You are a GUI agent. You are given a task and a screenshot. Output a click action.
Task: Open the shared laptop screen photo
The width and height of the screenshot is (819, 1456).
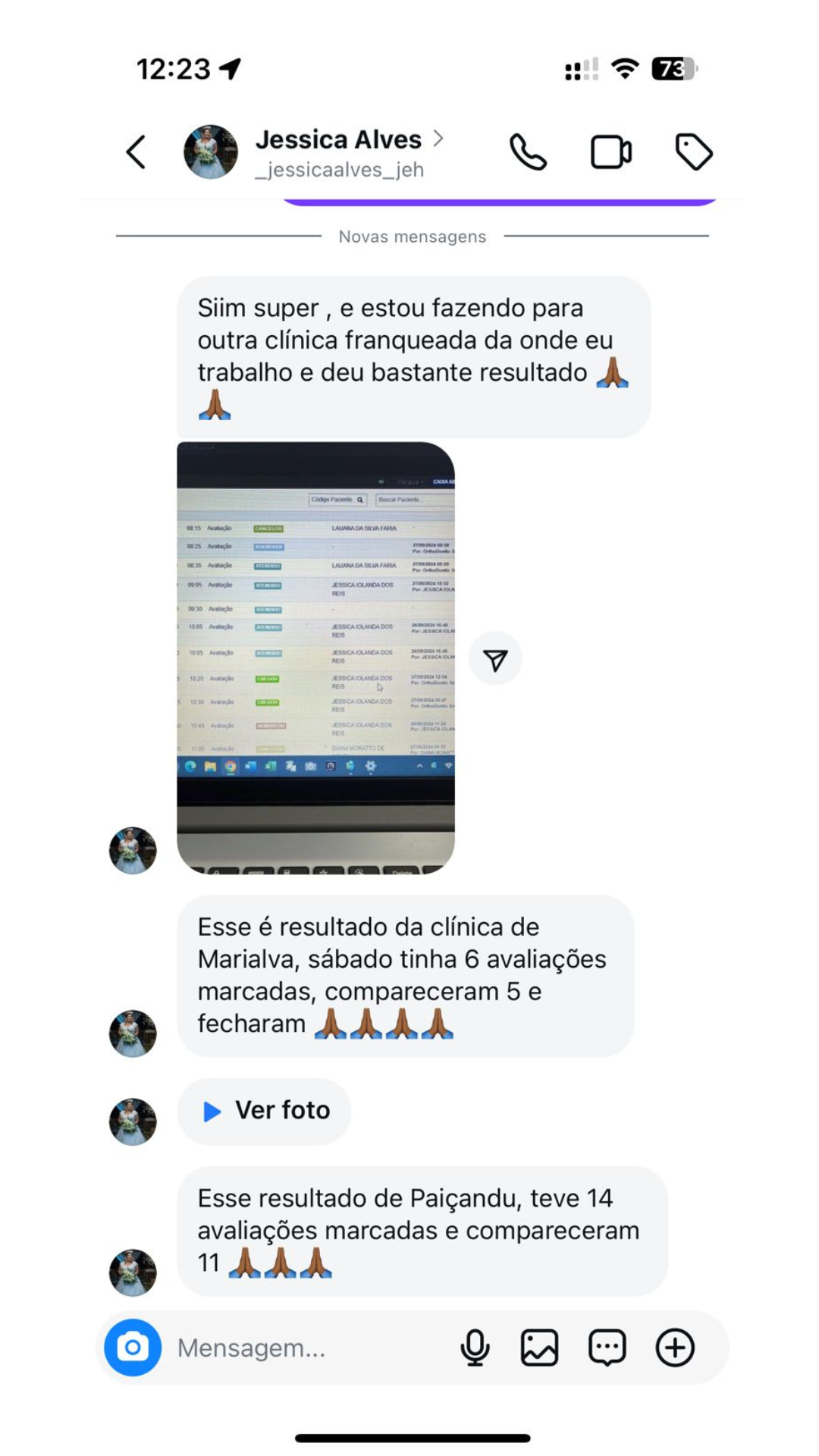[315, 657]
